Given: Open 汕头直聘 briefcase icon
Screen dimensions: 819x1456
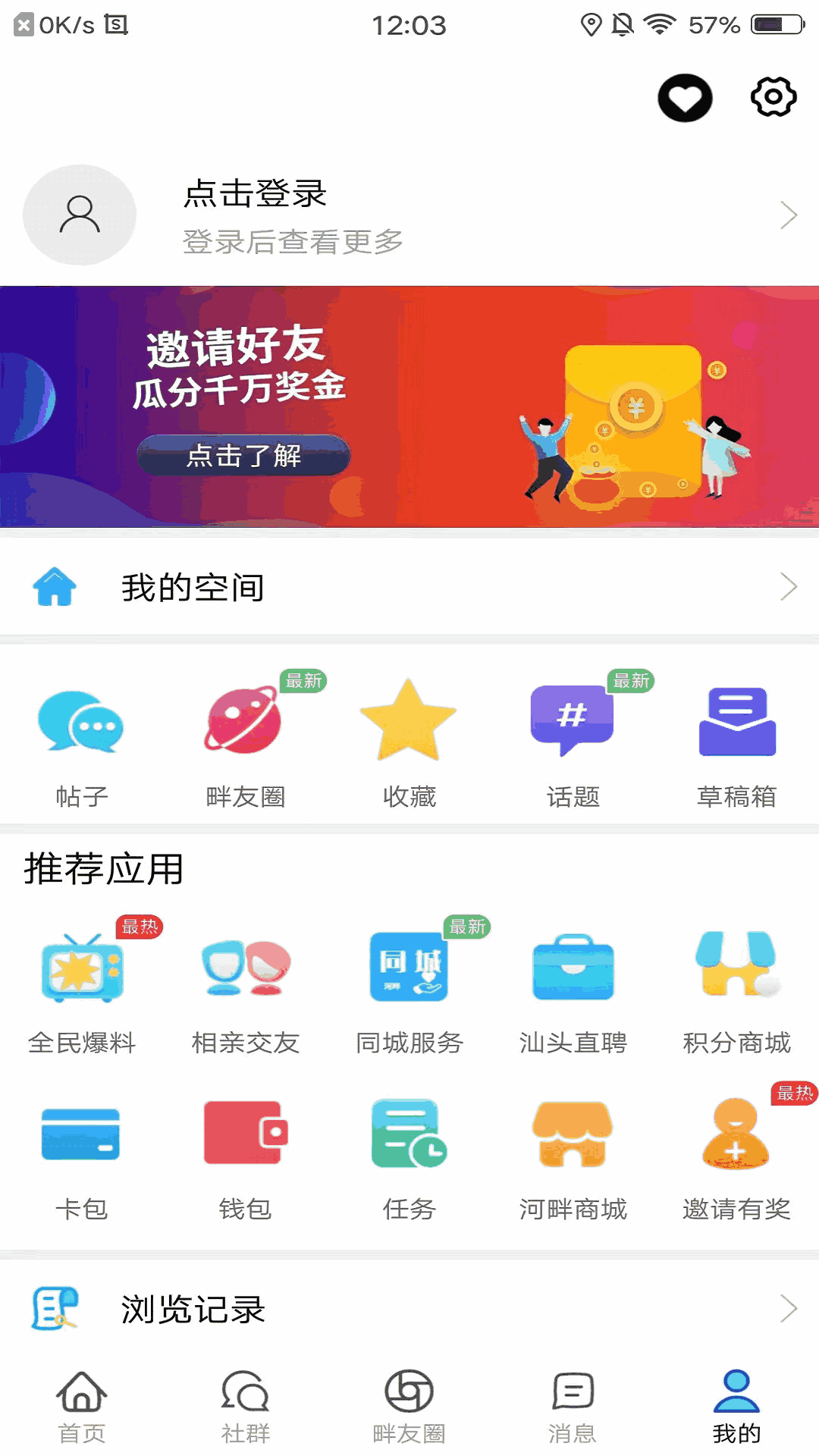Looking at the screenshot, I should pyautogui.click(x=573, y=967).
